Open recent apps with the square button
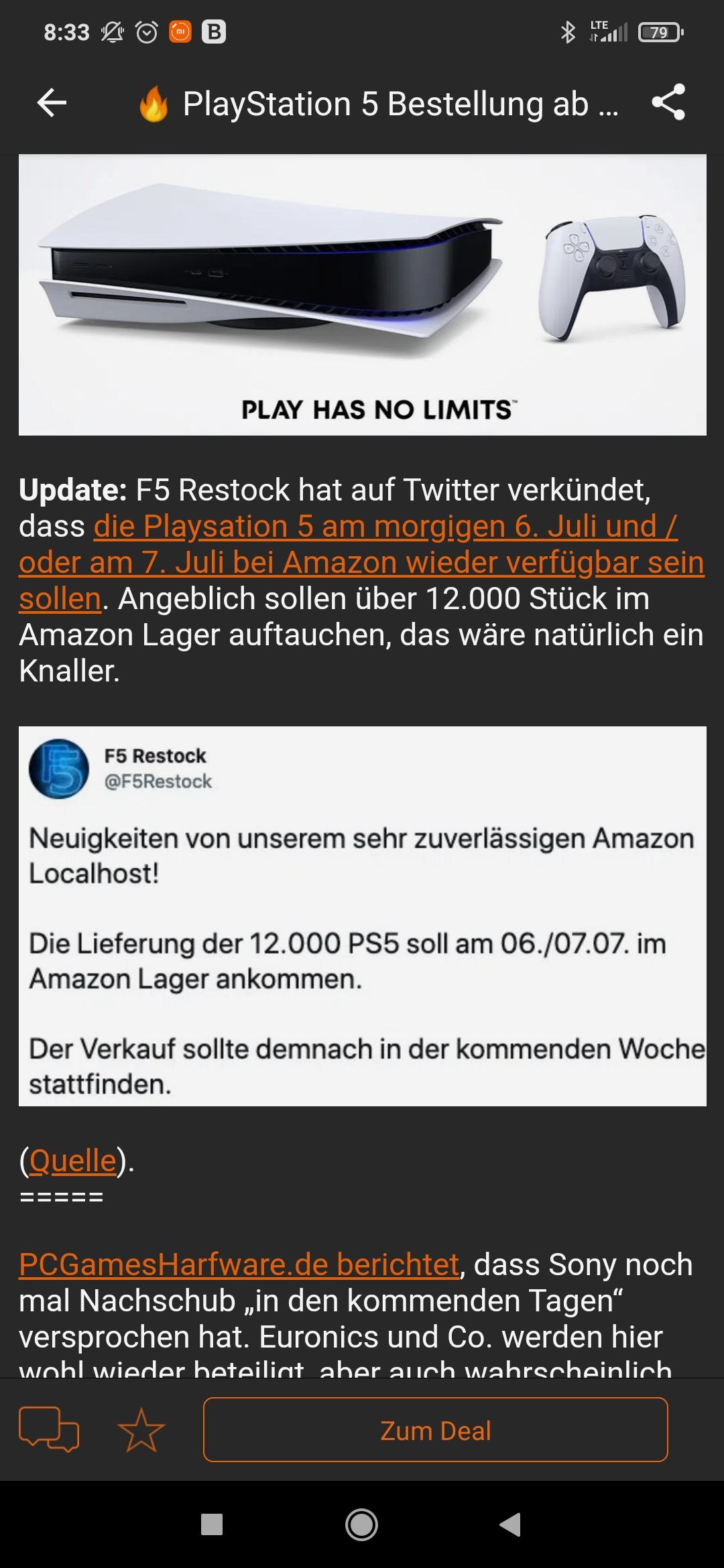Screen dimensions: 724x1568 pos(212,1525)
